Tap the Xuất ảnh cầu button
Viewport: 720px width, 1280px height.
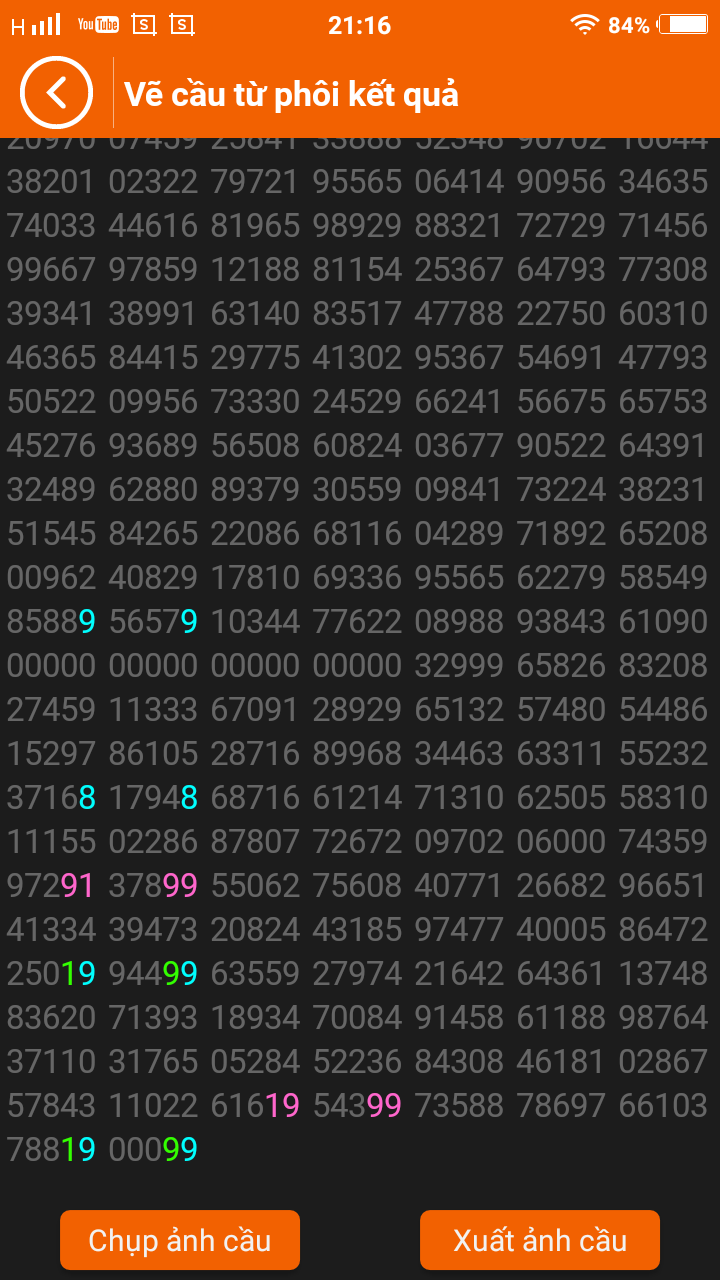(x=540, y=1240)
